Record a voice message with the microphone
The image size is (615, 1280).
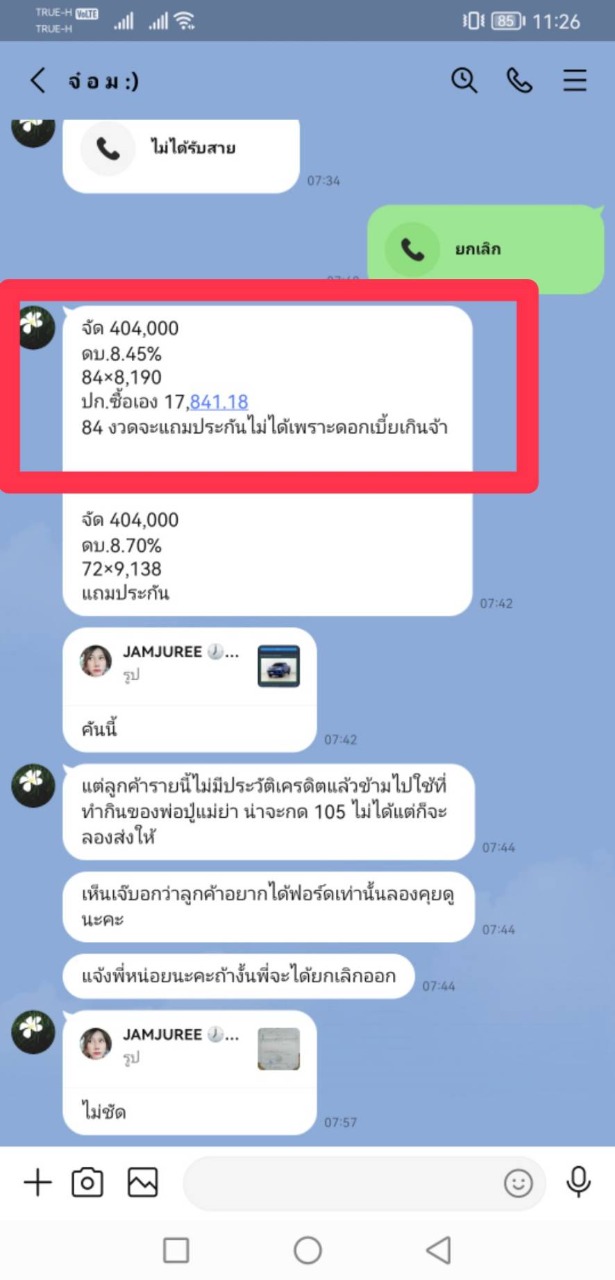point(578,1183)
